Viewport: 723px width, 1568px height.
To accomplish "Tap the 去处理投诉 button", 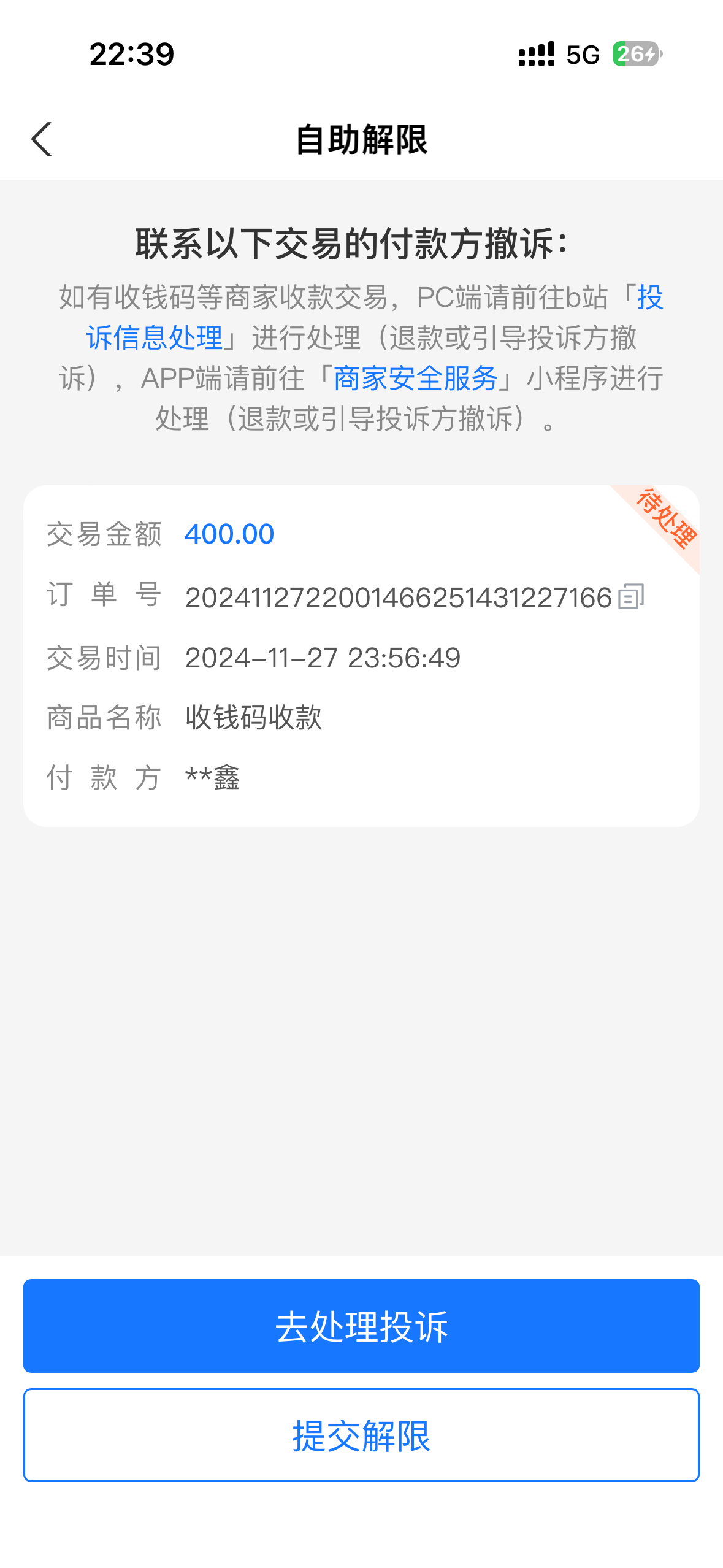I will [361, 1326].
